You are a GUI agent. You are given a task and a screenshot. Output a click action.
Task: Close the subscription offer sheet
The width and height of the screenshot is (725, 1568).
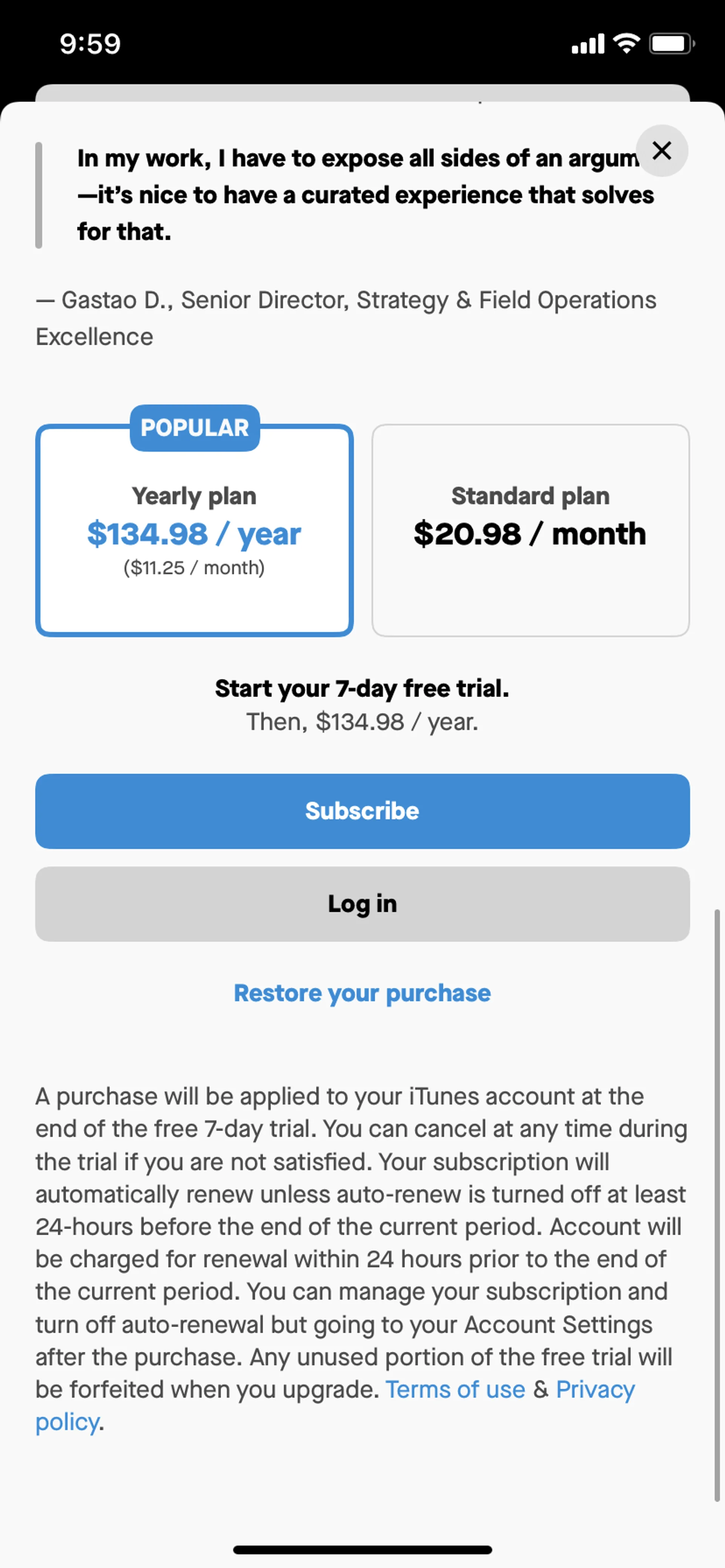tap(662, 150)
